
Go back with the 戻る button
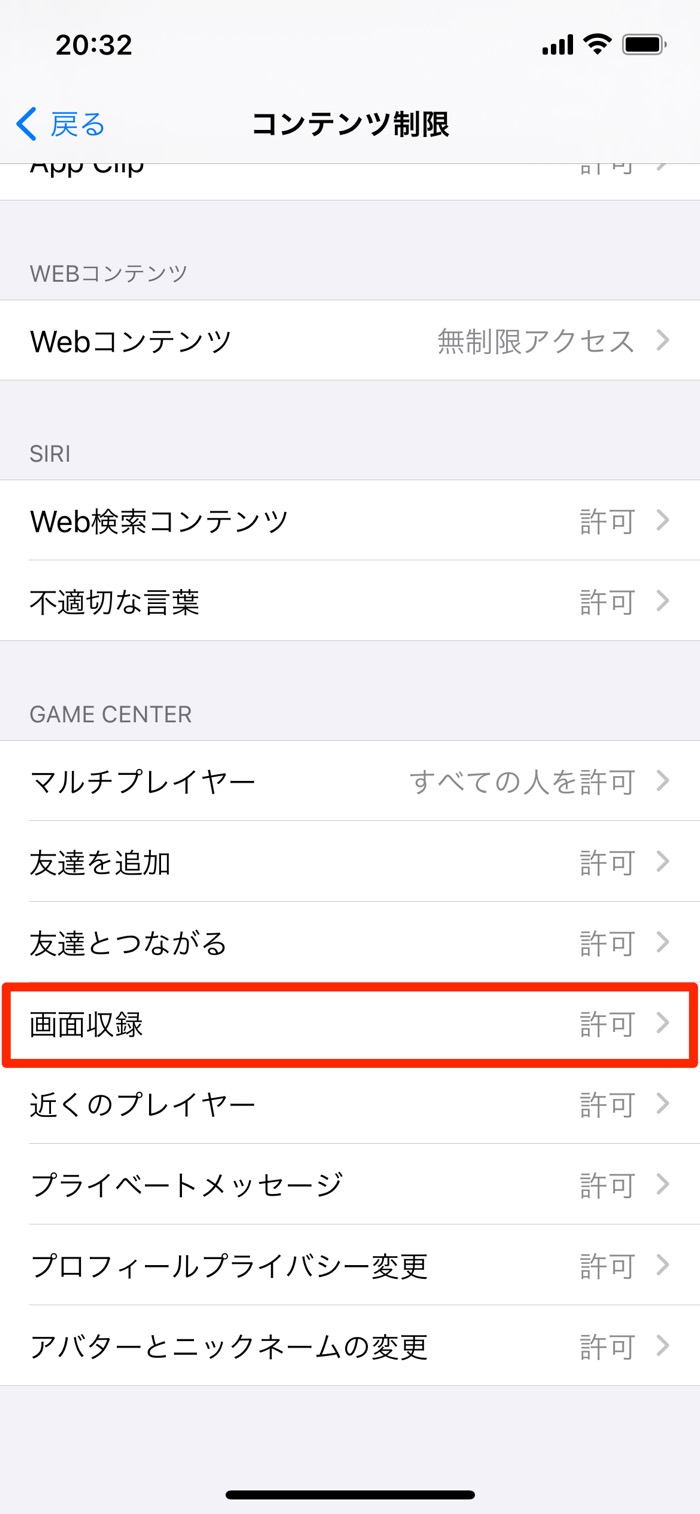(61, 125)
